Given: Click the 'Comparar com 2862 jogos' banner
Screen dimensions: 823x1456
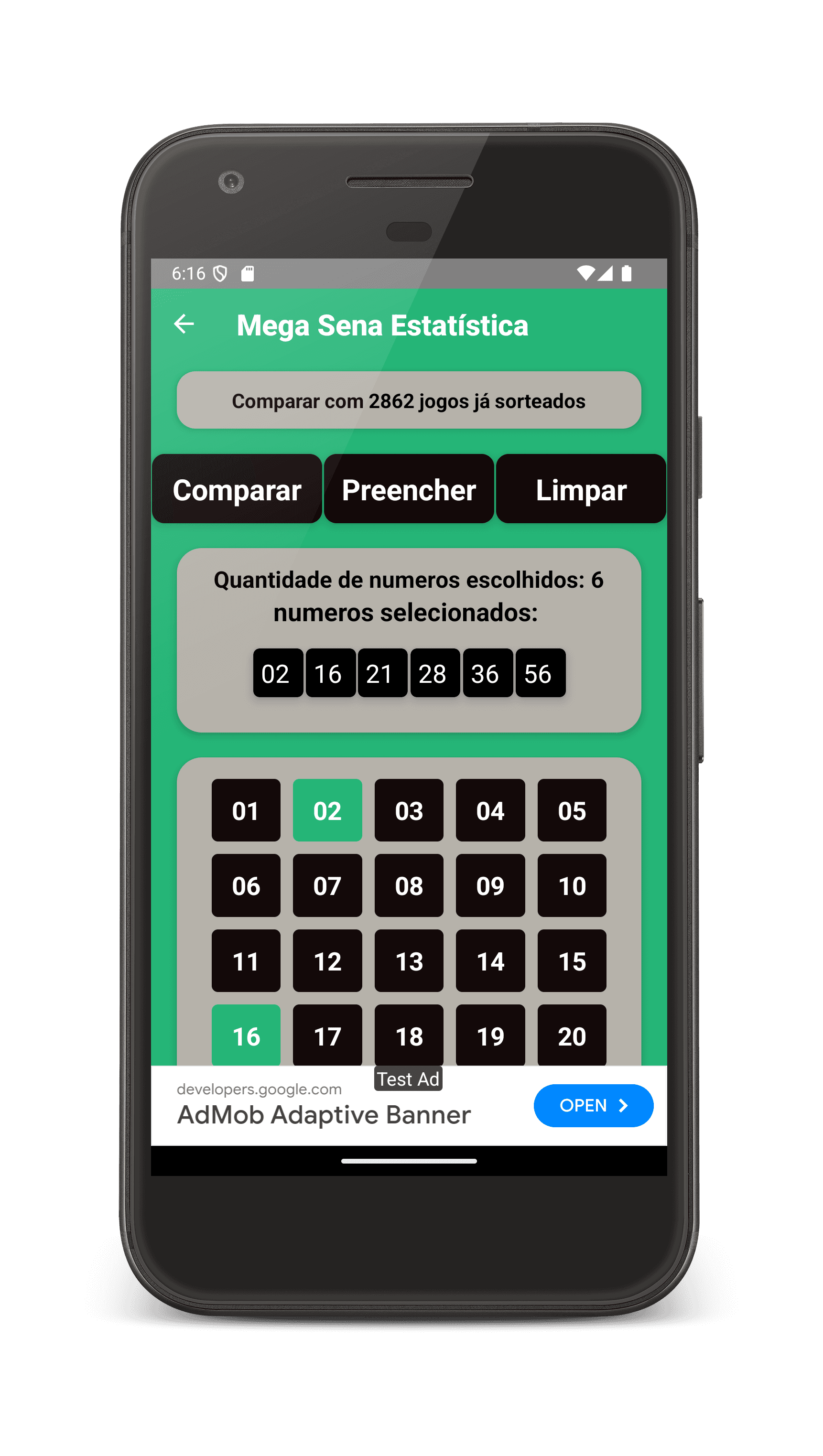Looking at the screenshot, I should [409, 401].
